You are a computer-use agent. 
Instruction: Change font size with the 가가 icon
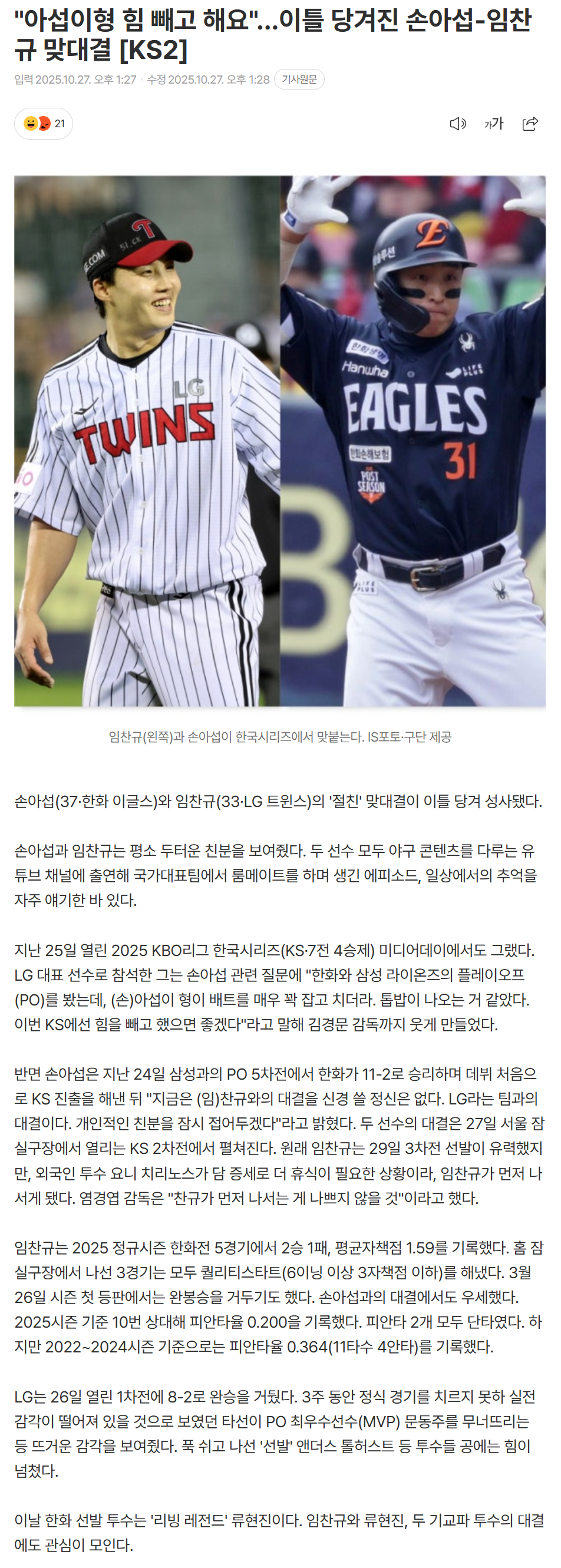point(493,124)
